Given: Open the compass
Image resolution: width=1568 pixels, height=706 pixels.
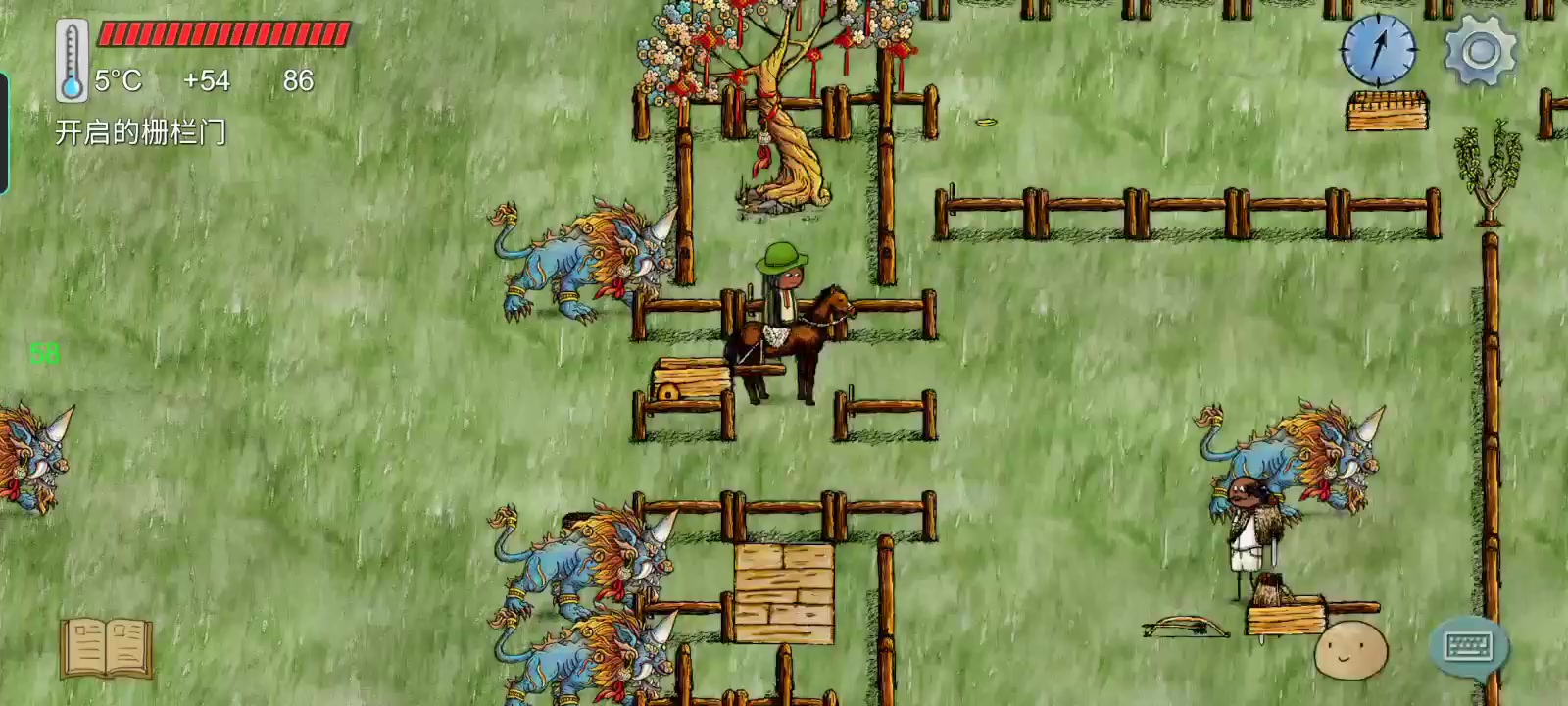Looking at the screenshot, I should point(1378,49).
